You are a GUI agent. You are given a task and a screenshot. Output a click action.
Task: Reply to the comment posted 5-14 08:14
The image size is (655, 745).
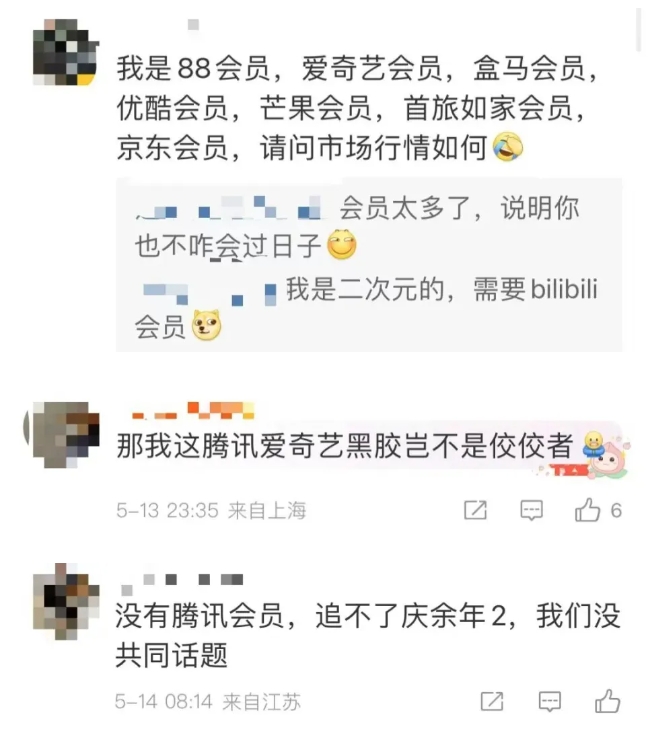tap(551, 700)
